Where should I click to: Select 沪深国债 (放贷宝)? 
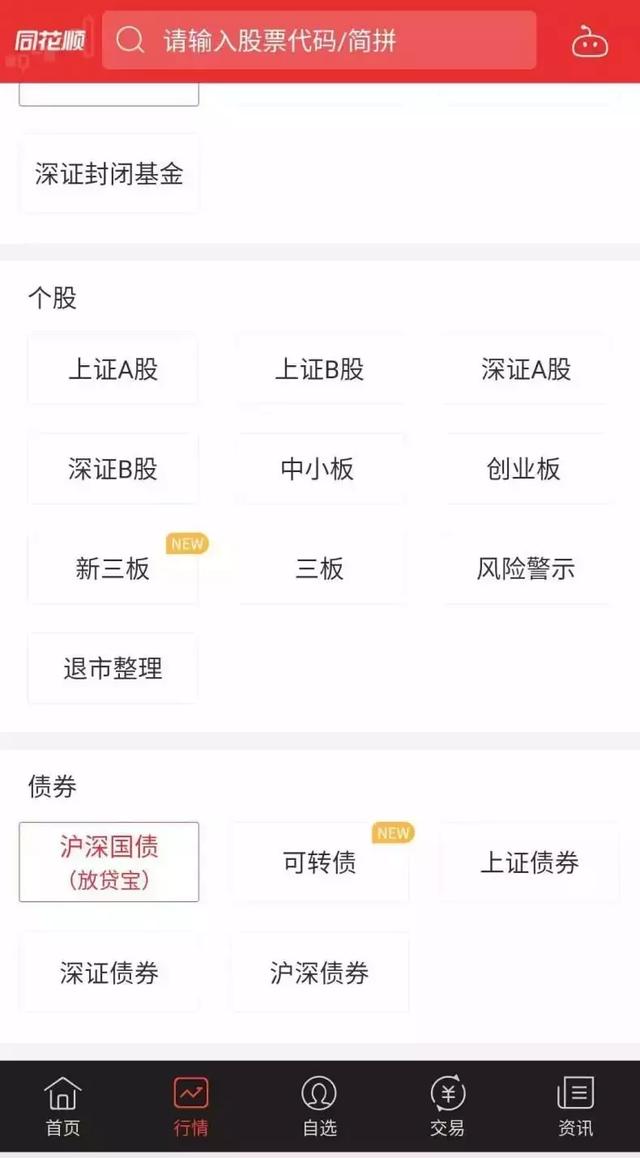tap(109, 862)
